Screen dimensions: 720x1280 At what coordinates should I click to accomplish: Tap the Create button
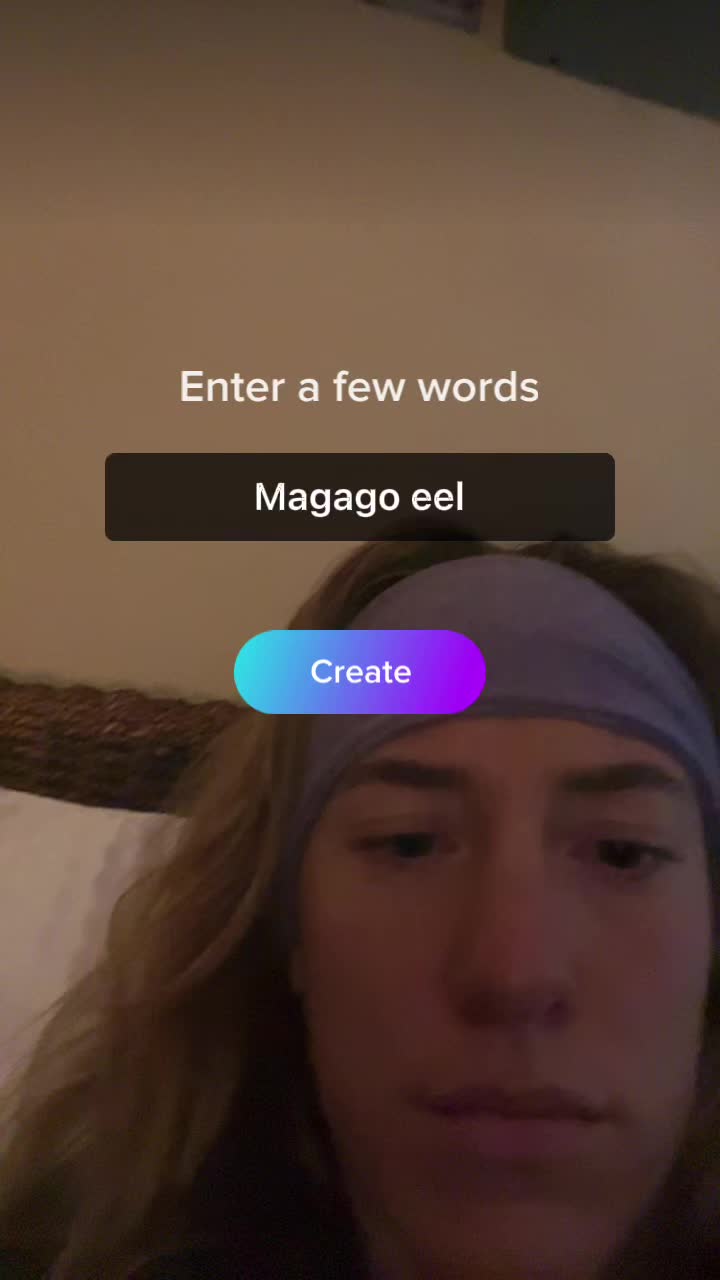click(359, 672)
